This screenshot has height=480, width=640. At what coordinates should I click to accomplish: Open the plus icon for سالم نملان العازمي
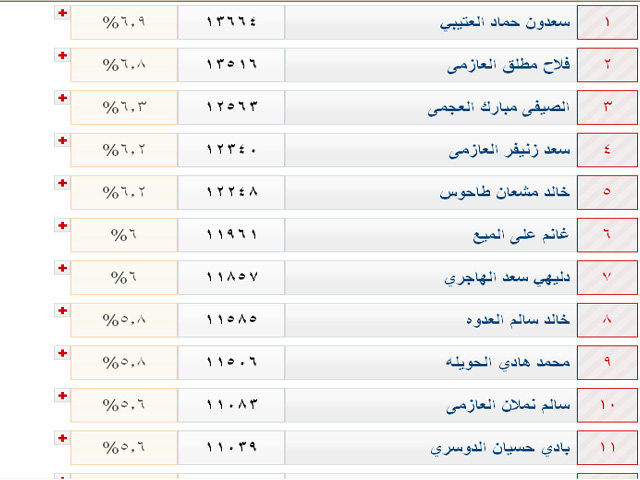pyautogui.click(x=62, y=396)
